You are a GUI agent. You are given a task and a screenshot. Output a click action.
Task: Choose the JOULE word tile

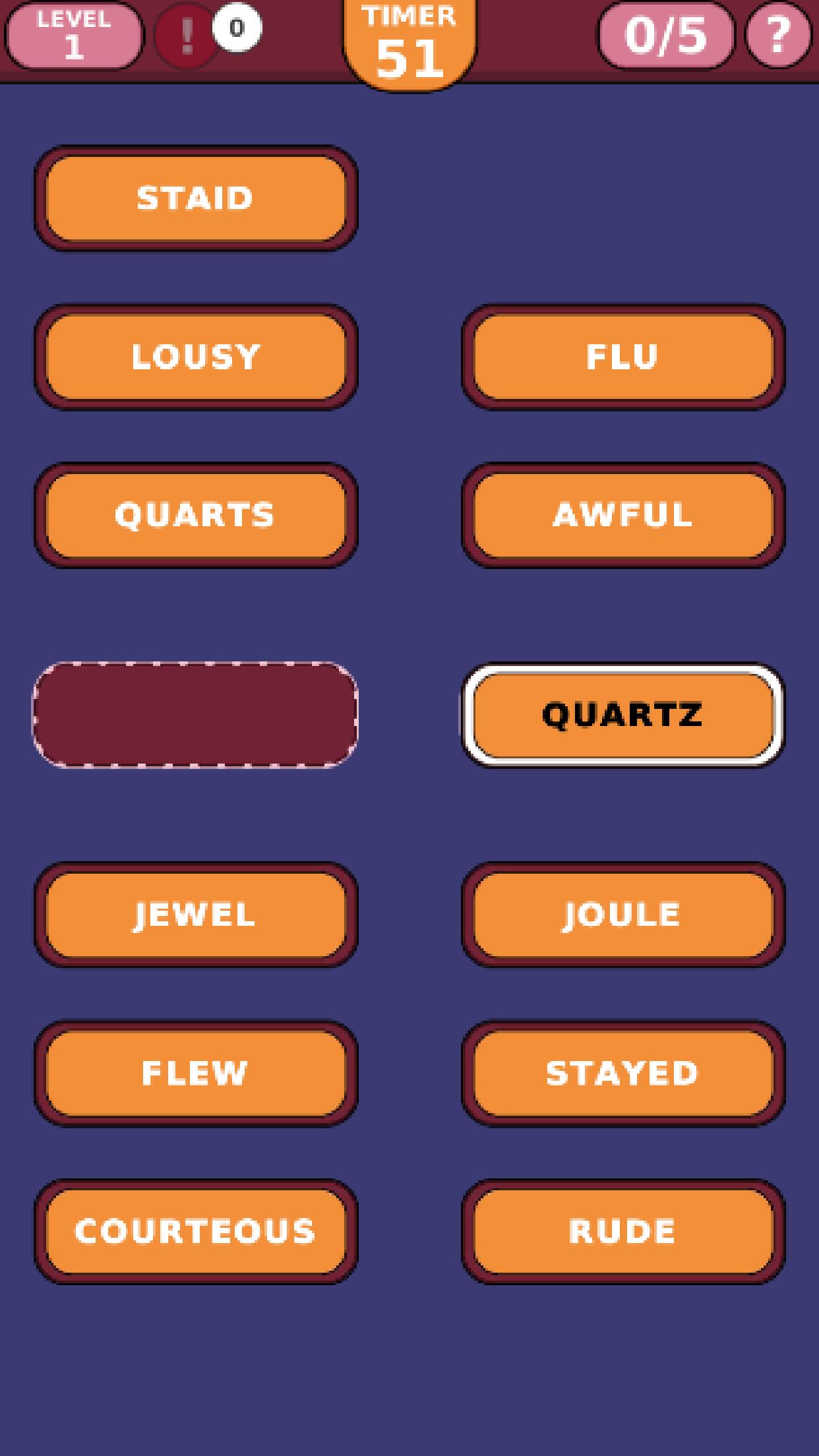tap(623, 915)
